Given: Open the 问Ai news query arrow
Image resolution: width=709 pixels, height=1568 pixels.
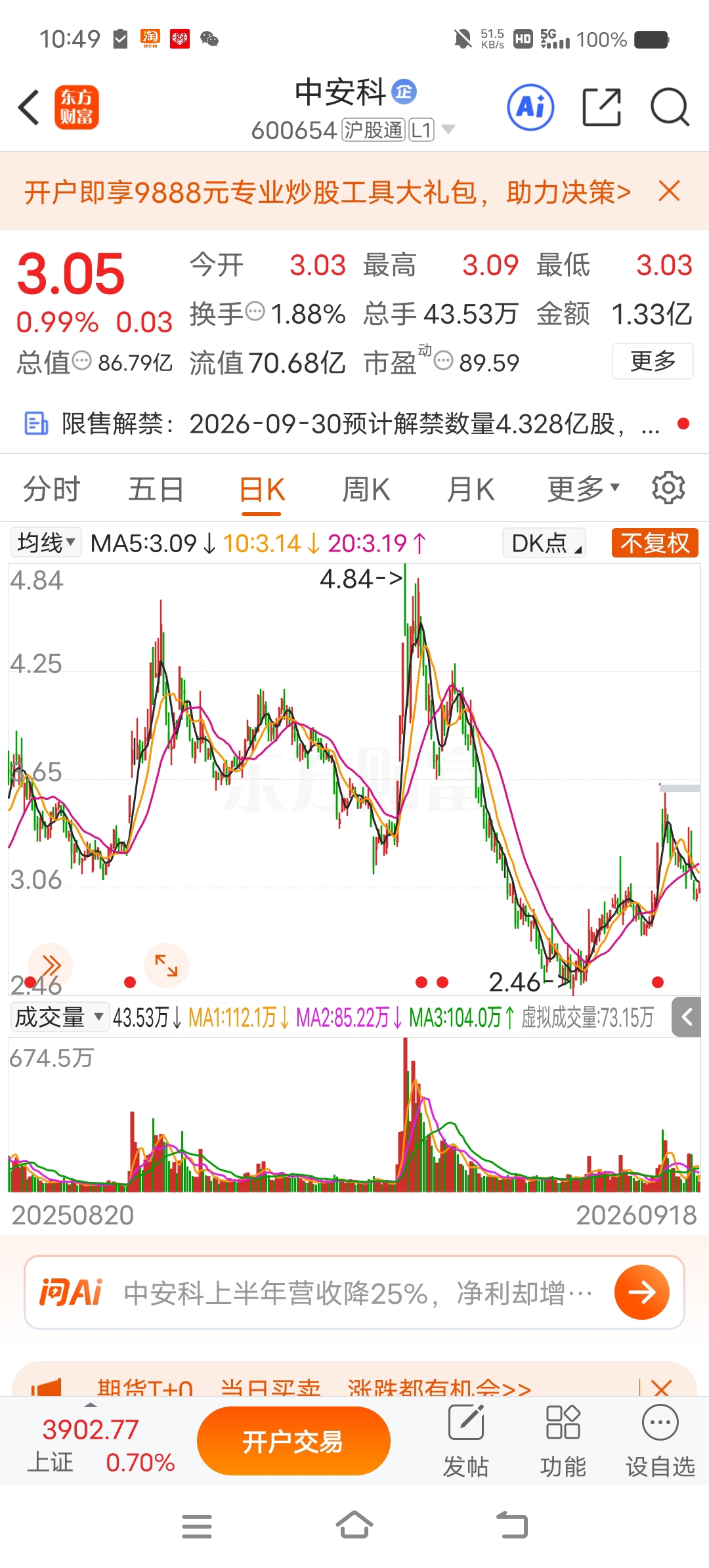Looking at the screenshot, I should tap(641, 1292).
